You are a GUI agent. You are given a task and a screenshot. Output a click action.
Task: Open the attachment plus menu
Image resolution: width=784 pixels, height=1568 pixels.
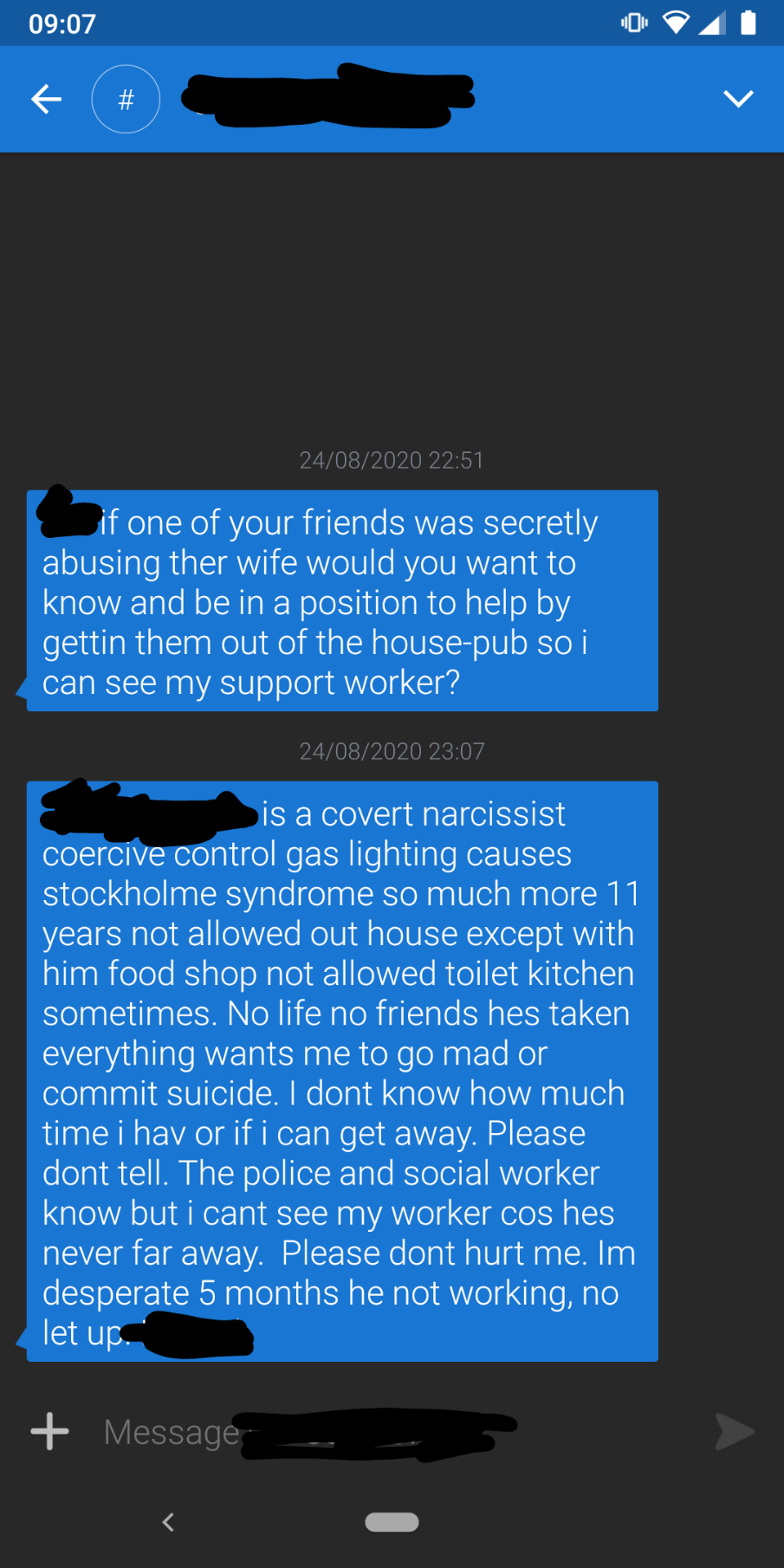[x=50, y=1431]
